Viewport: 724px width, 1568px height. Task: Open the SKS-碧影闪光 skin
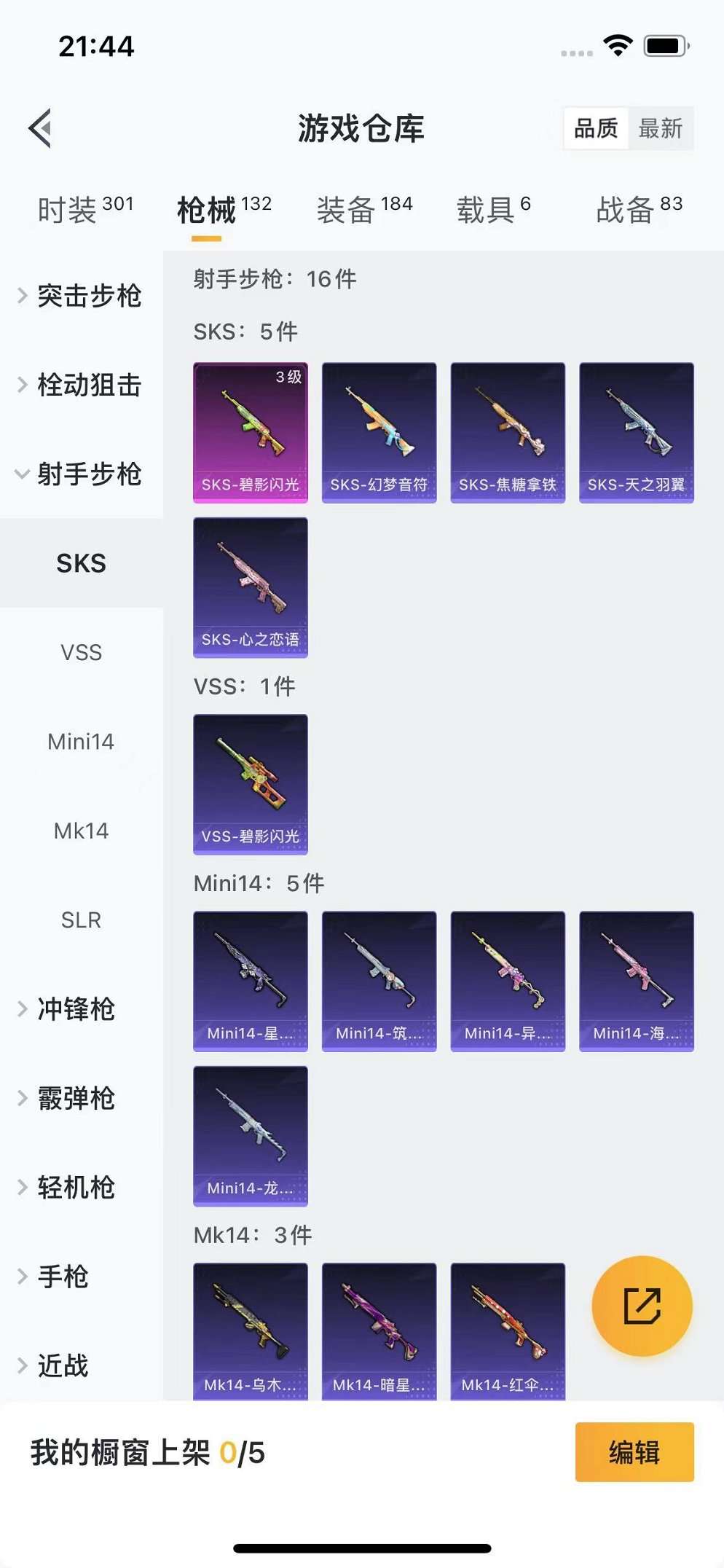pos(251,433)
